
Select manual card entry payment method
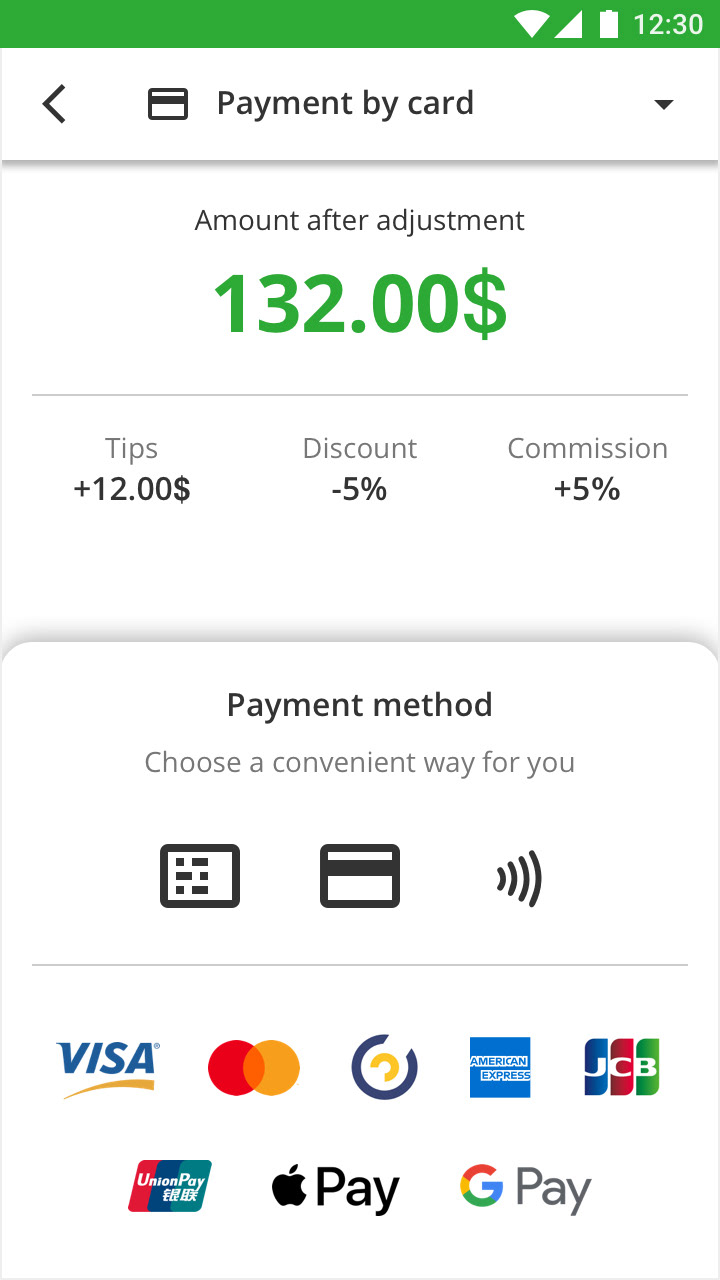pyautogui.click(x=200, y=876)
